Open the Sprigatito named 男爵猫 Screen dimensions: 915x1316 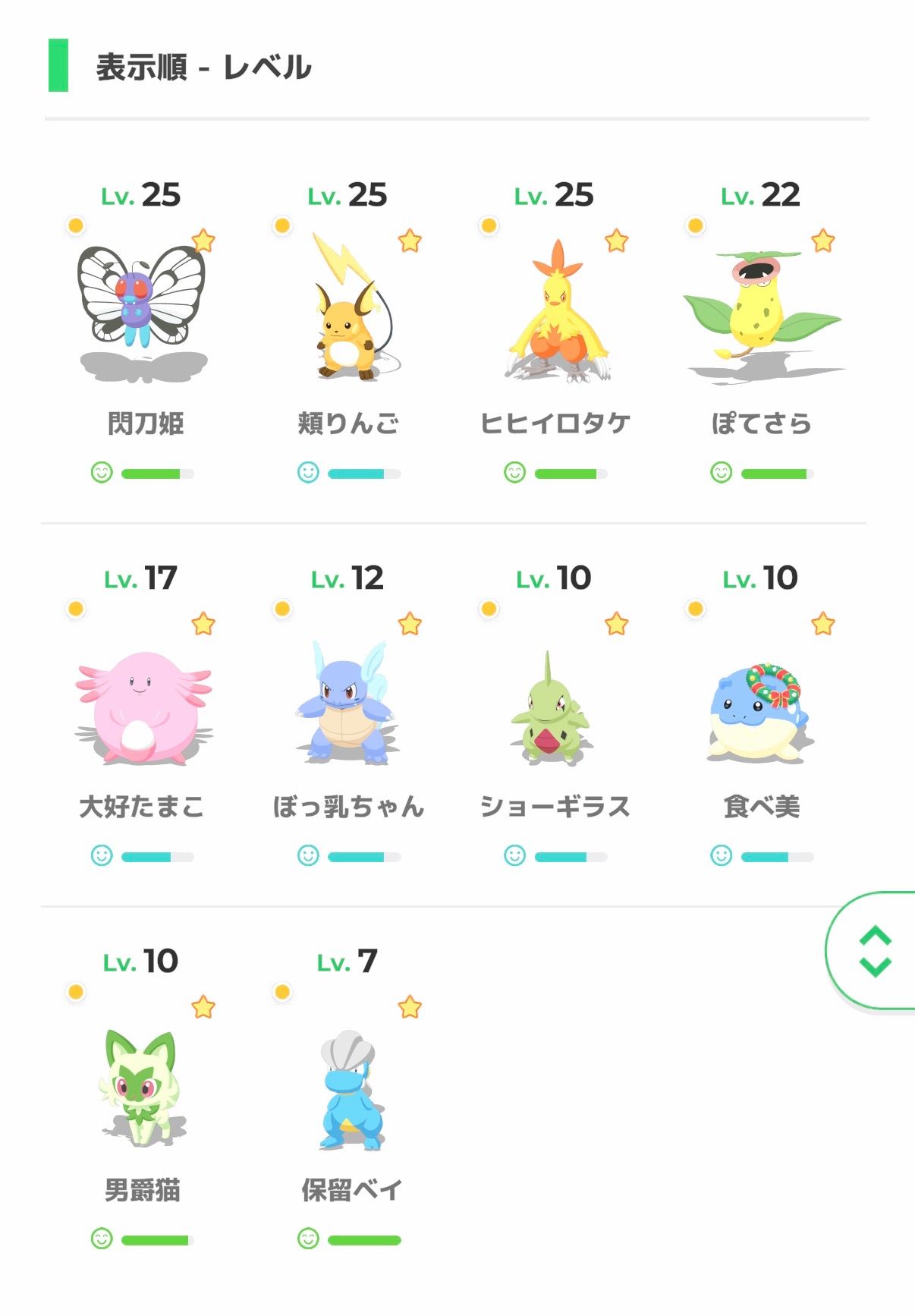click(142, 1089)
